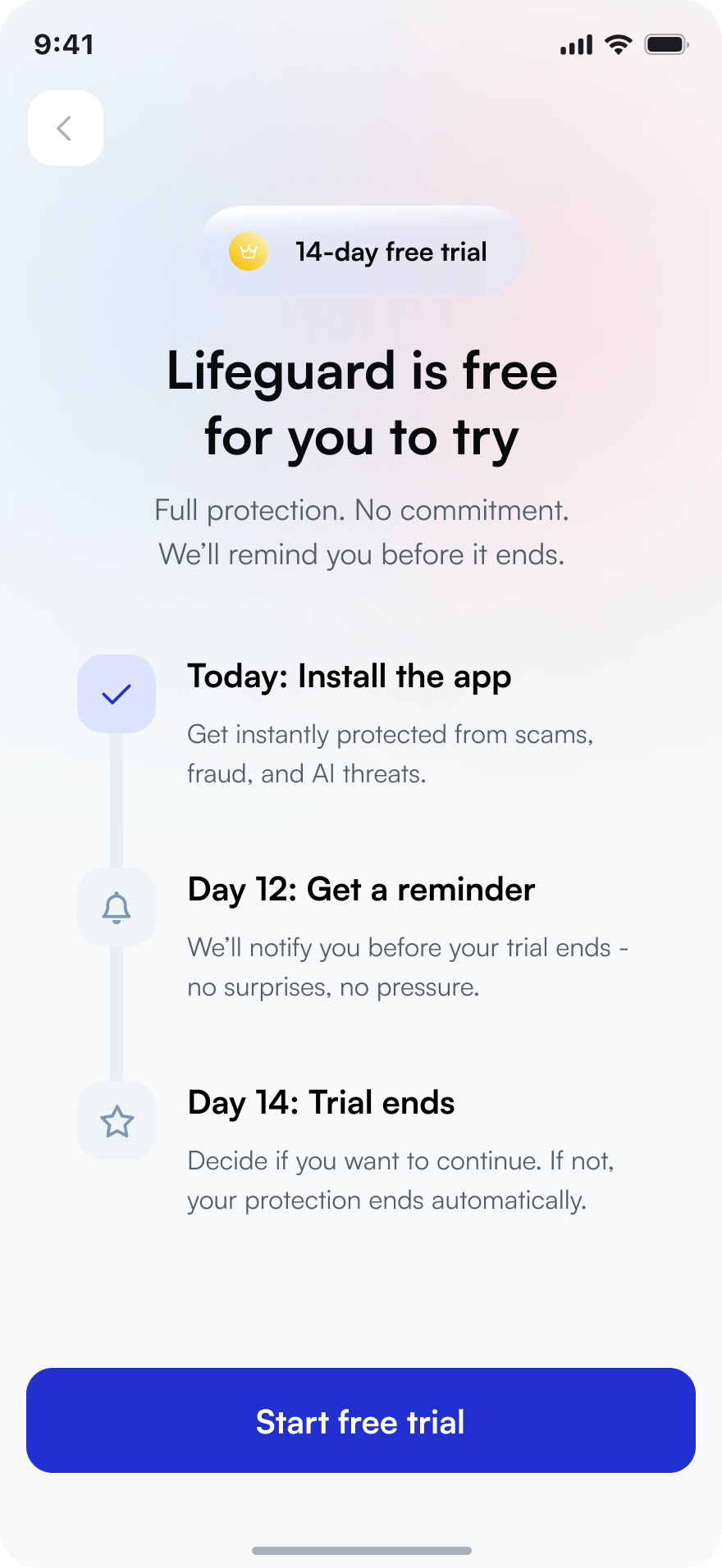Select the Today: Install the app entry
Screen dimensions: 722x1568
tap(349, 676)
